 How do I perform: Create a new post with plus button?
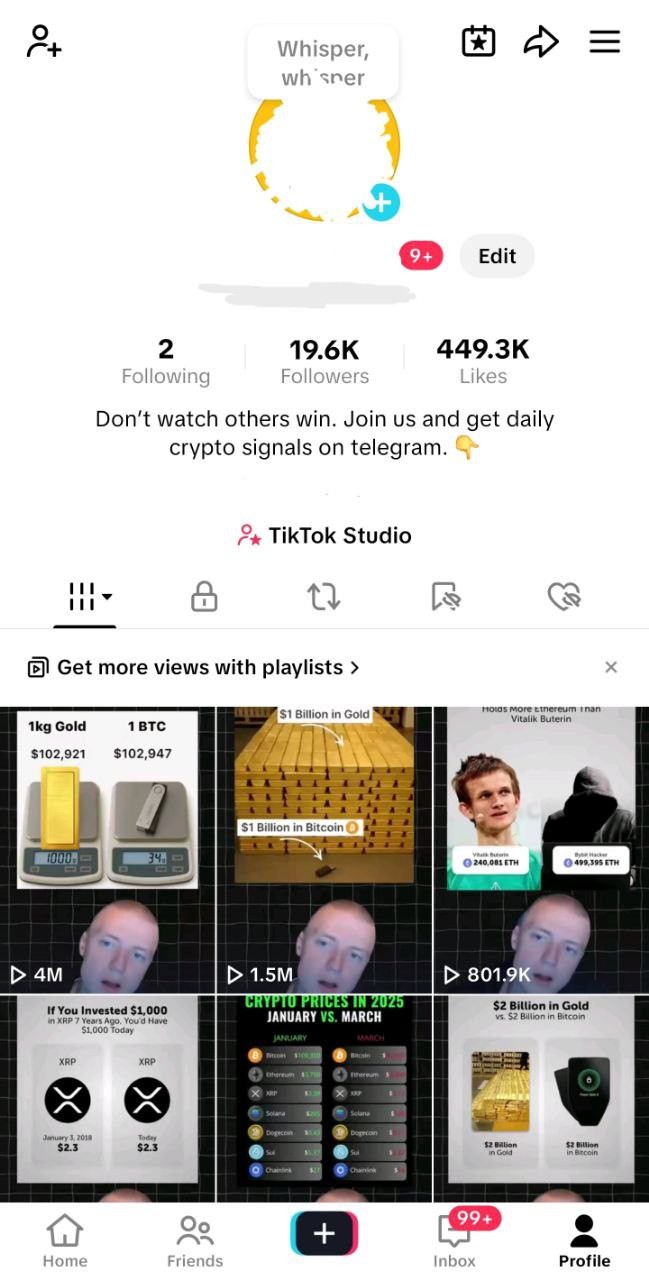(x=324, y=1233)
